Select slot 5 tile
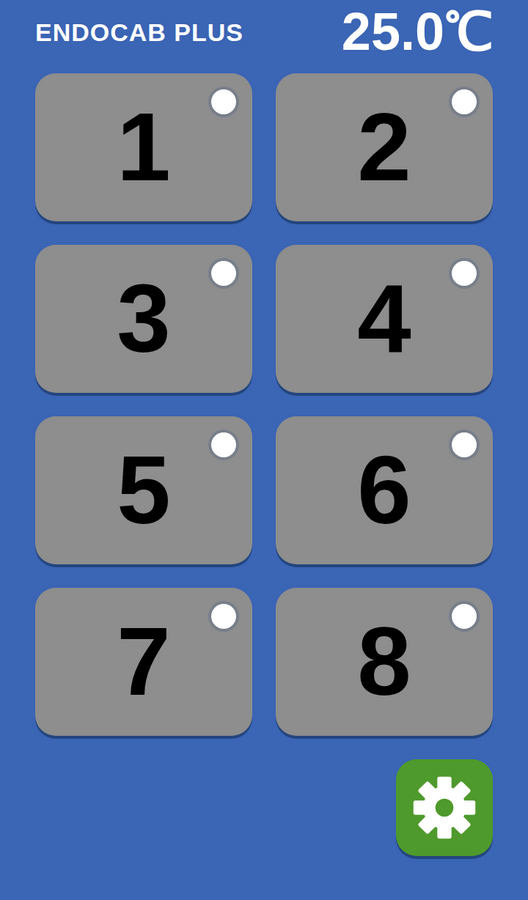The width and height of the screenshot is (528, 900). tap(143, 490)
